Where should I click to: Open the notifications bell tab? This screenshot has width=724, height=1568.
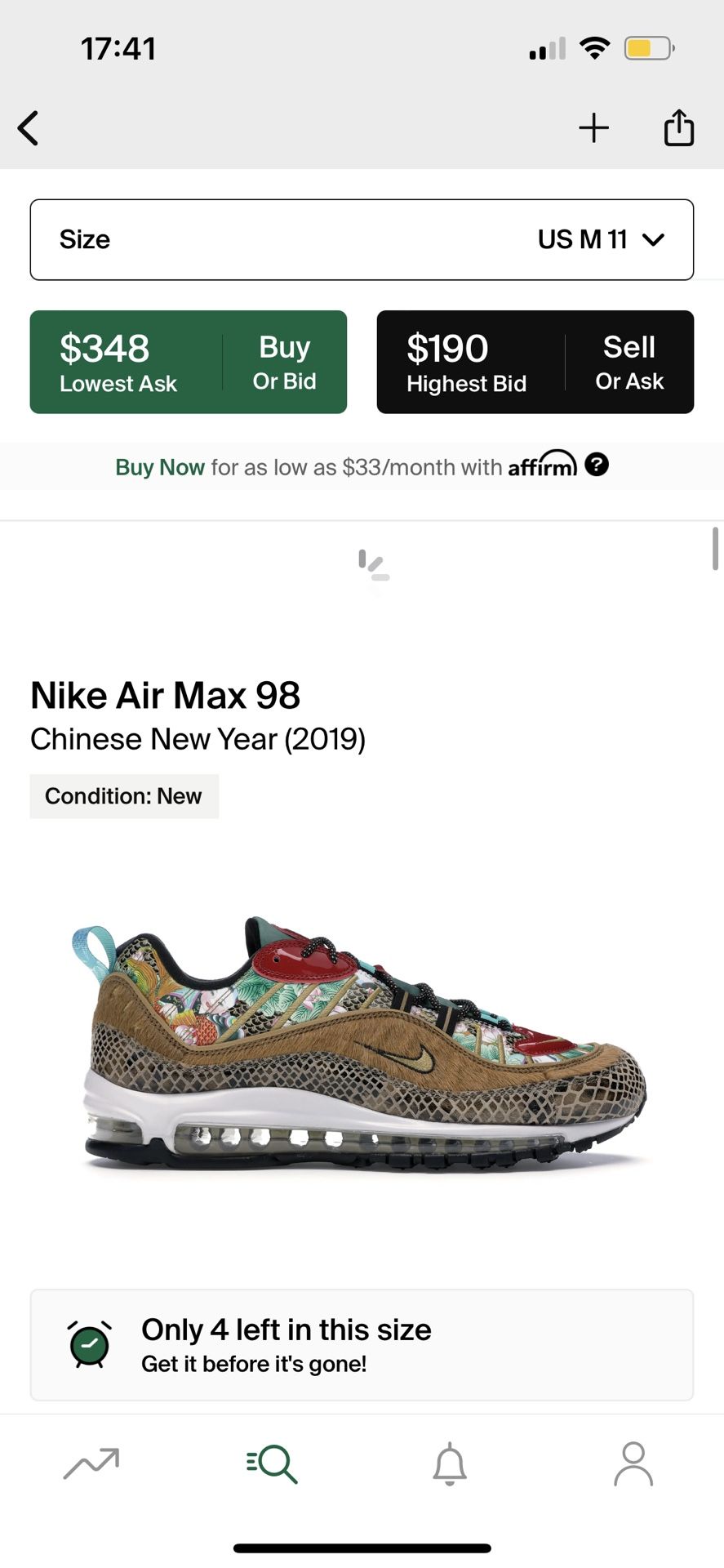tap(450, 1463)
